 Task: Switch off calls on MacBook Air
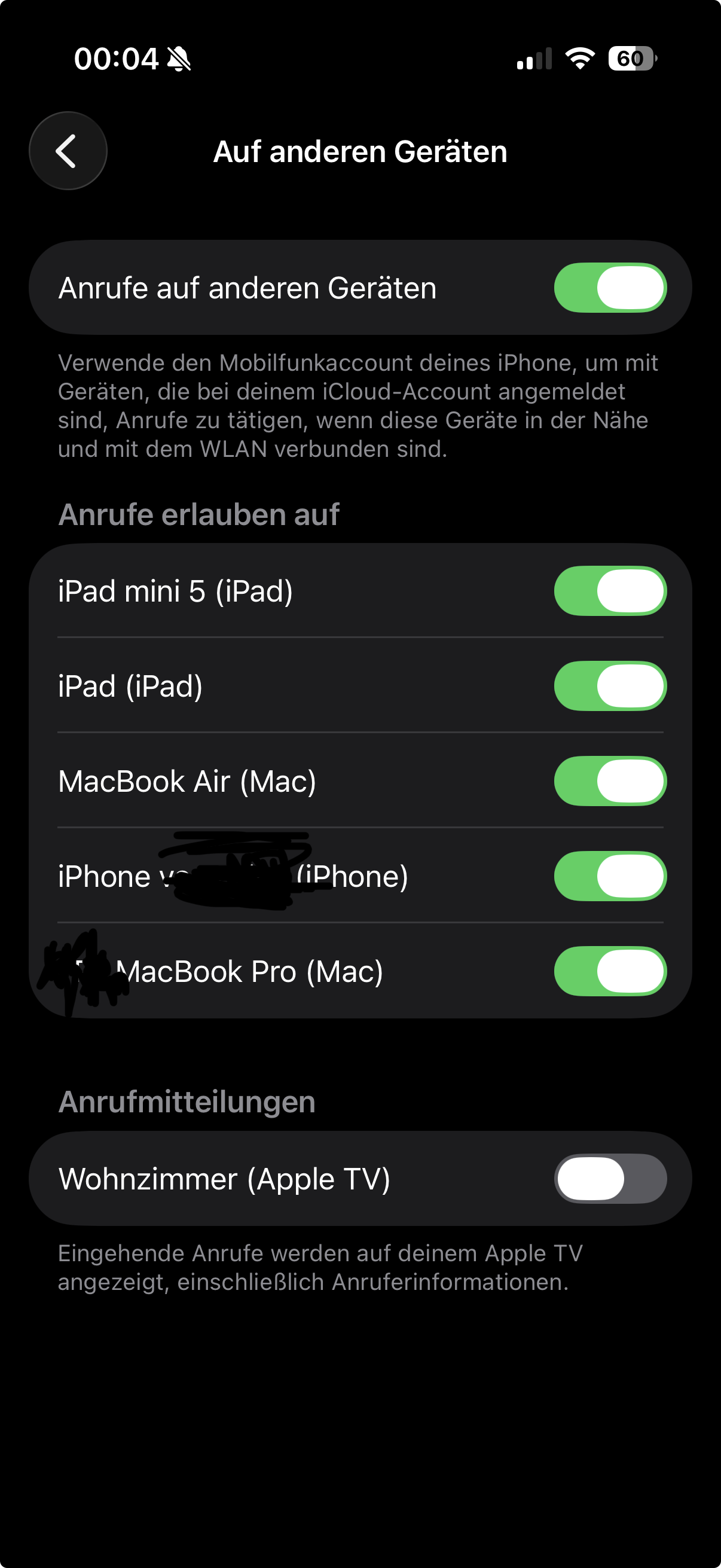pyautogui.click(x=610, y=781)
